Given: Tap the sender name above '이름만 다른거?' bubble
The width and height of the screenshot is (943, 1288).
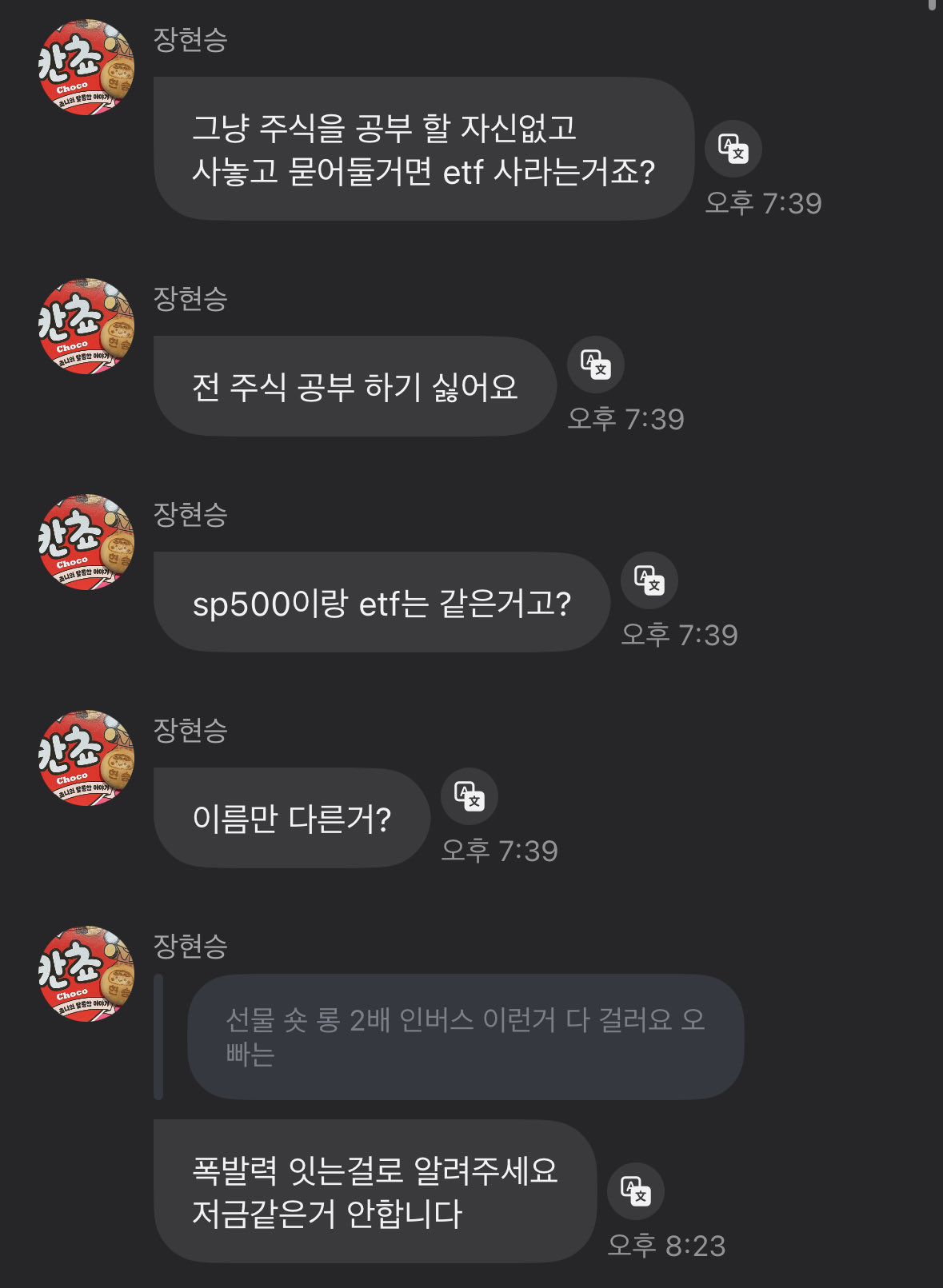Looking at the screenshot, I should click(190, 728).
